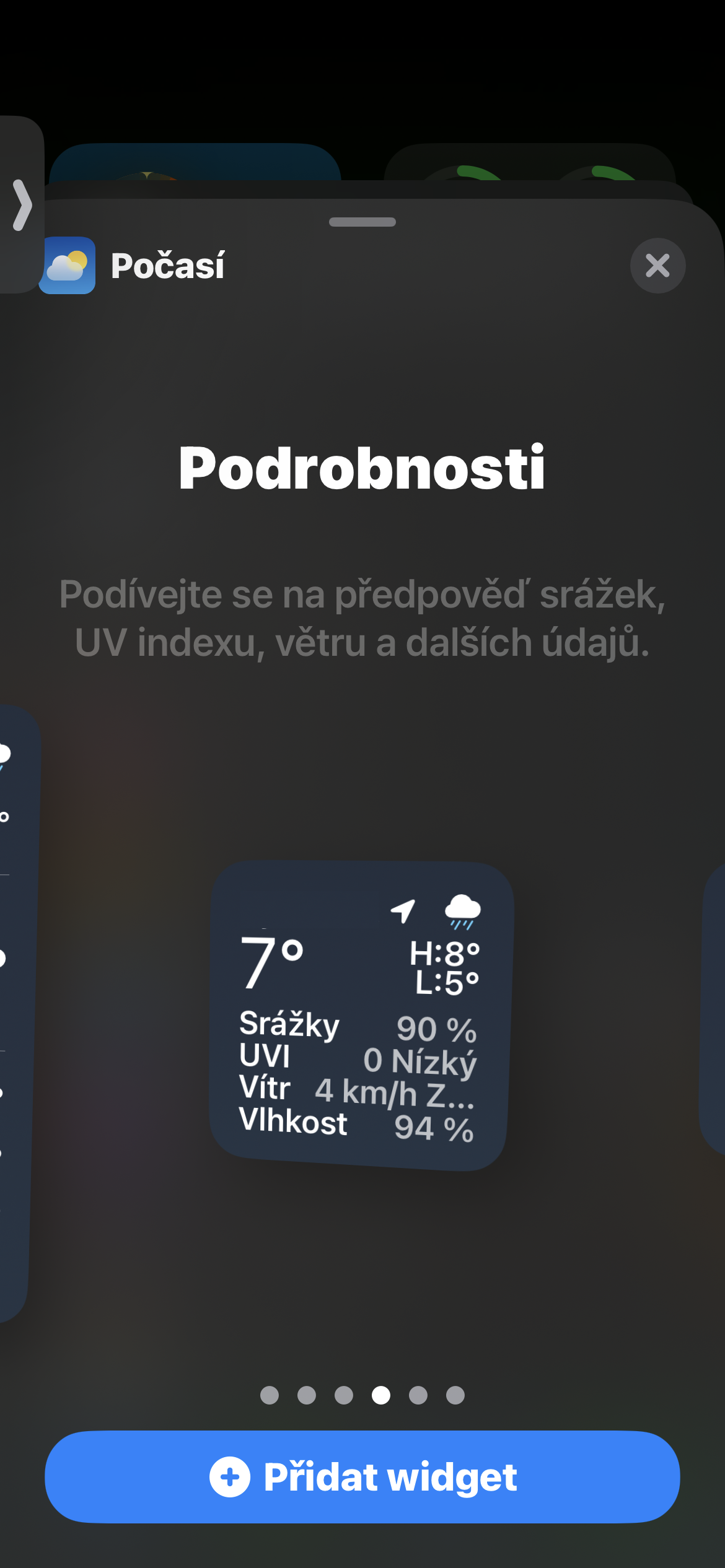The image size is (725, 1568).
Task: Tap the widget size page indicator dots
Action: click(x=362, y=1395)
